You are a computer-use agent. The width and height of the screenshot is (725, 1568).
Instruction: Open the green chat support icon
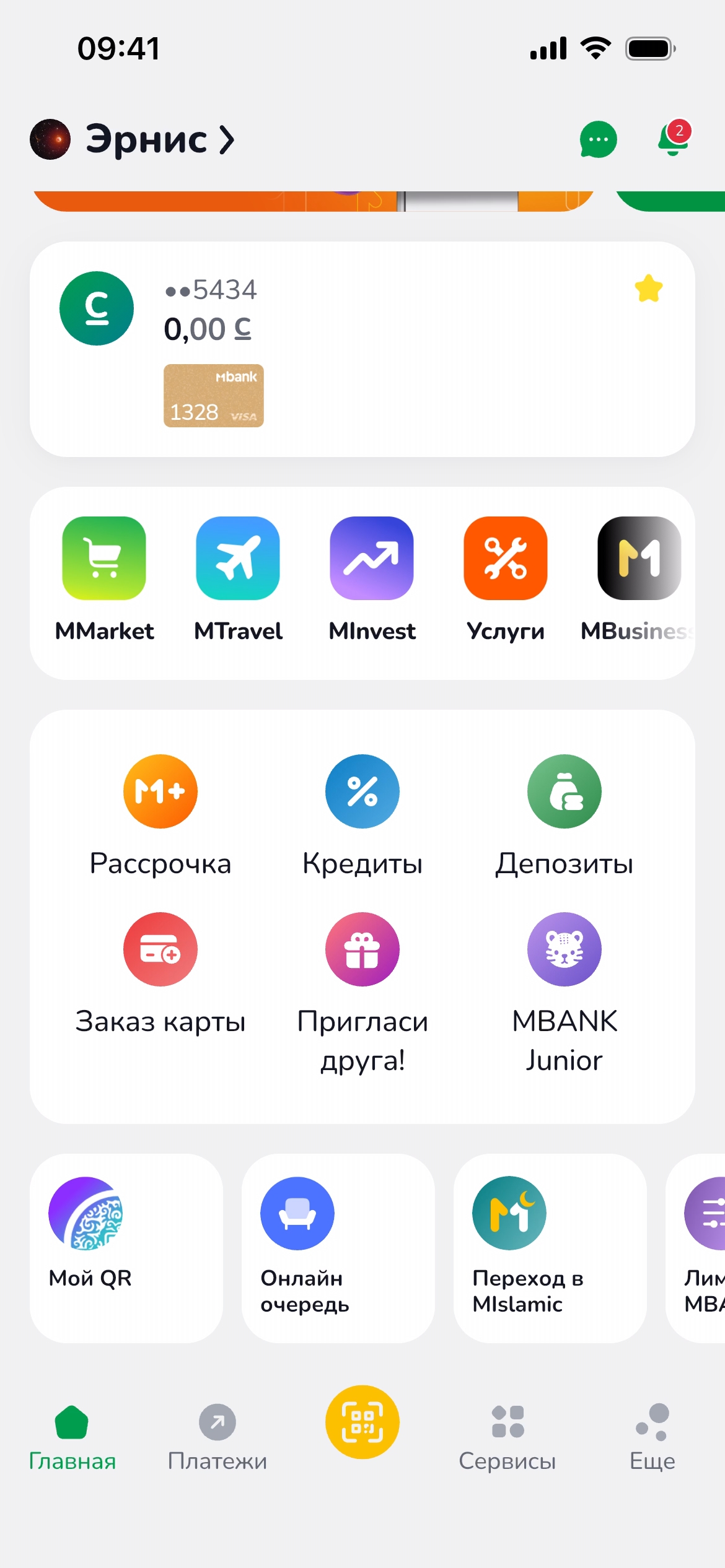click(x=598, y=139)
